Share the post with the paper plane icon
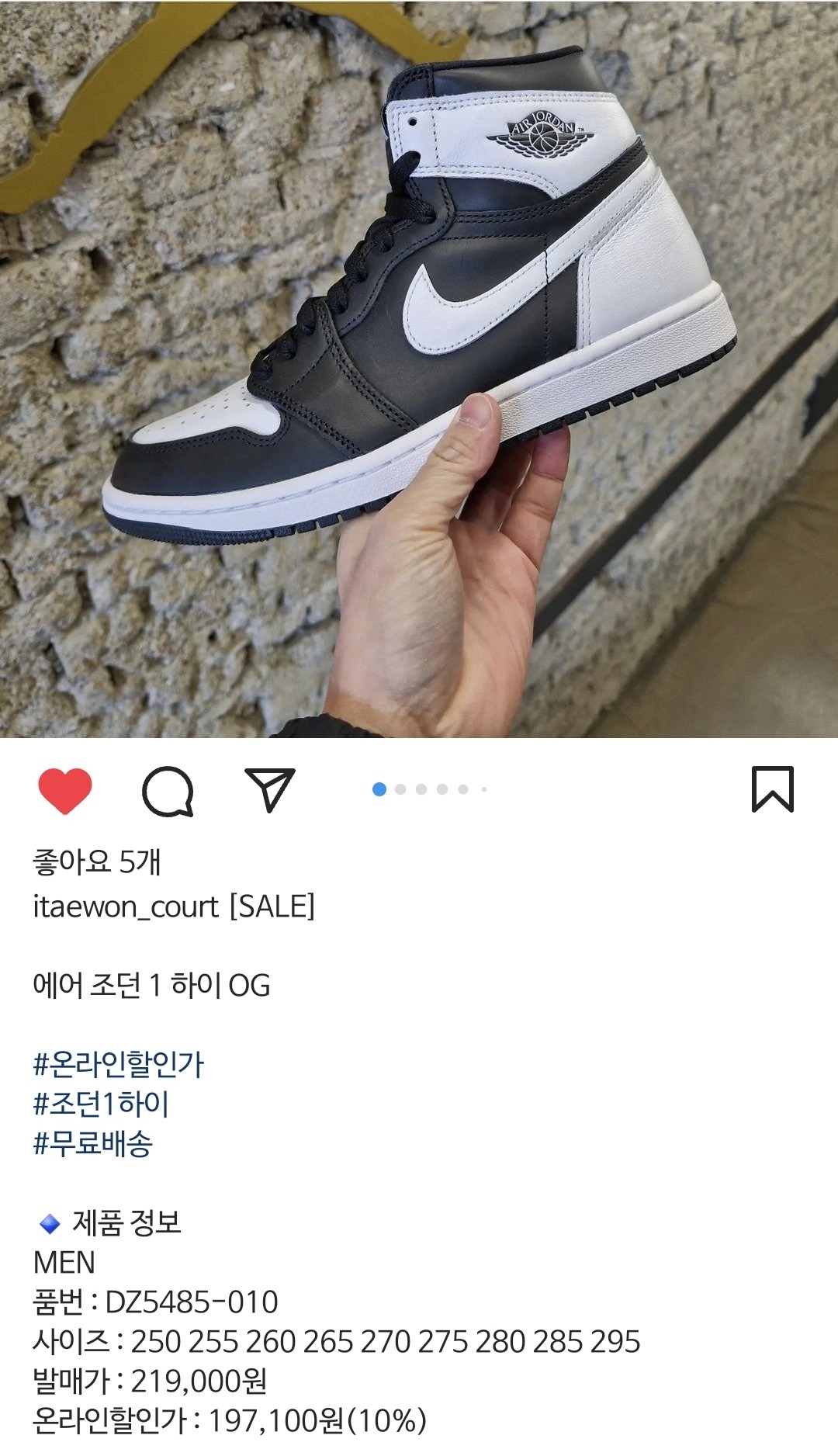The width and height of the screenshot is (838, 1456). [x=269, y=790]
